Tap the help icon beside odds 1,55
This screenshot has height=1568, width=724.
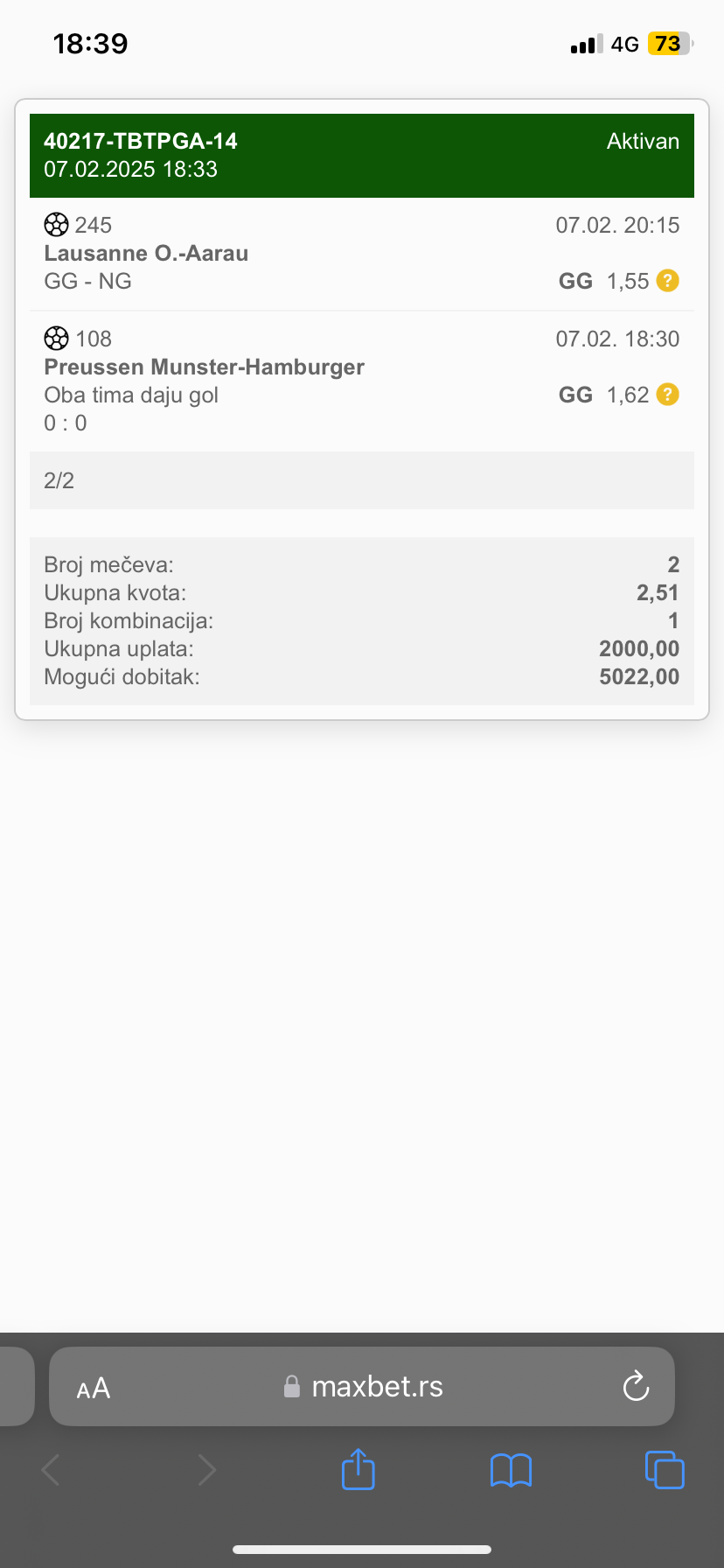pyautogui.click(x=667, y=281)
